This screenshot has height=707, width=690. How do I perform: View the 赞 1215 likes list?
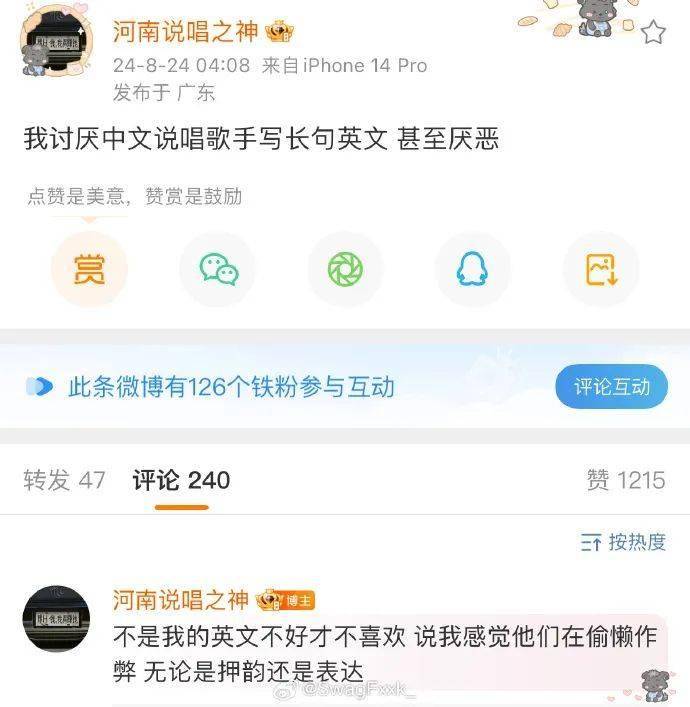pyautogui.click(x=625, y=481)
